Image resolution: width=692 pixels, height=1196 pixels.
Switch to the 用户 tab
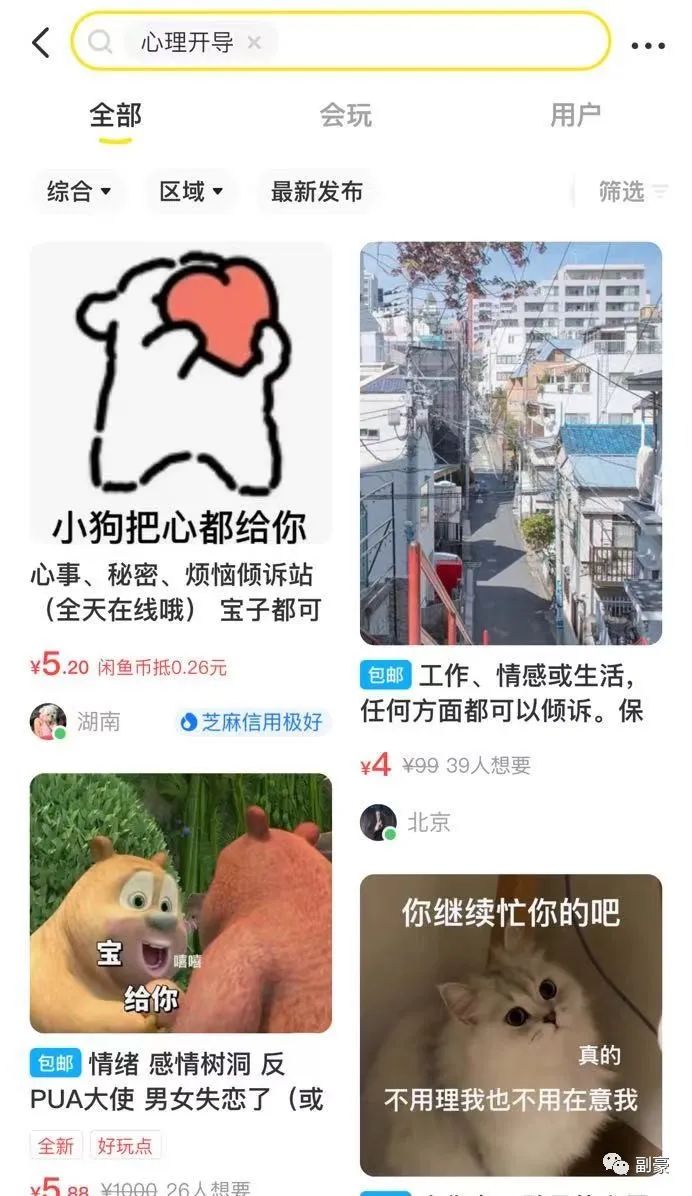pos(575,115)
